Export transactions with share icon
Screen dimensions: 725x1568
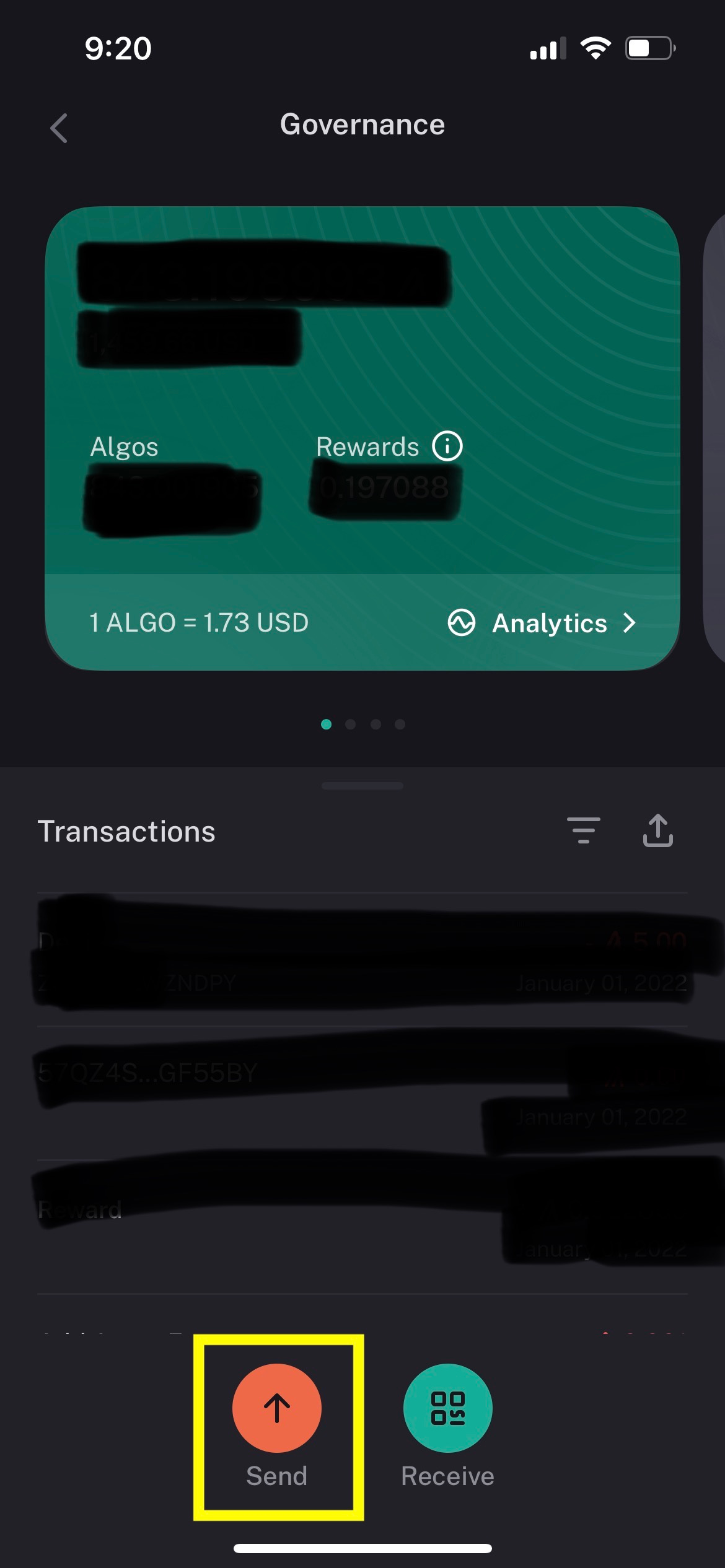[x=657, y=830]
